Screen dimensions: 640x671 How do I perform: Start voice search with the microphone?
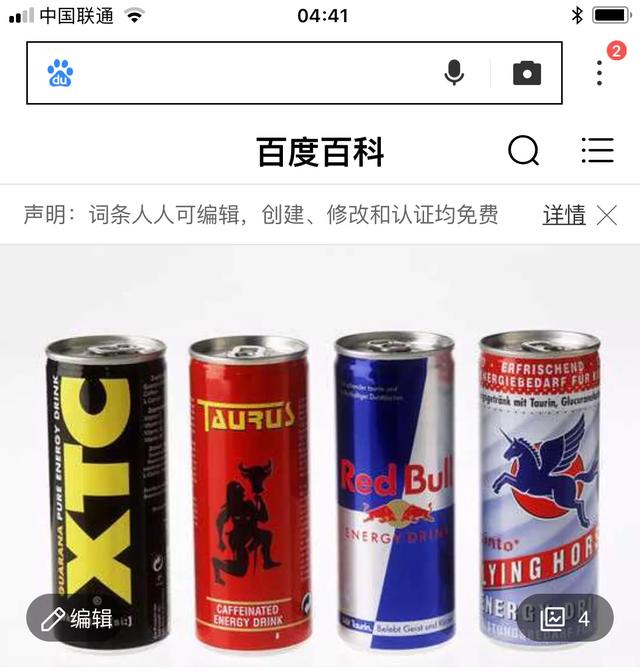click(454, 73)
